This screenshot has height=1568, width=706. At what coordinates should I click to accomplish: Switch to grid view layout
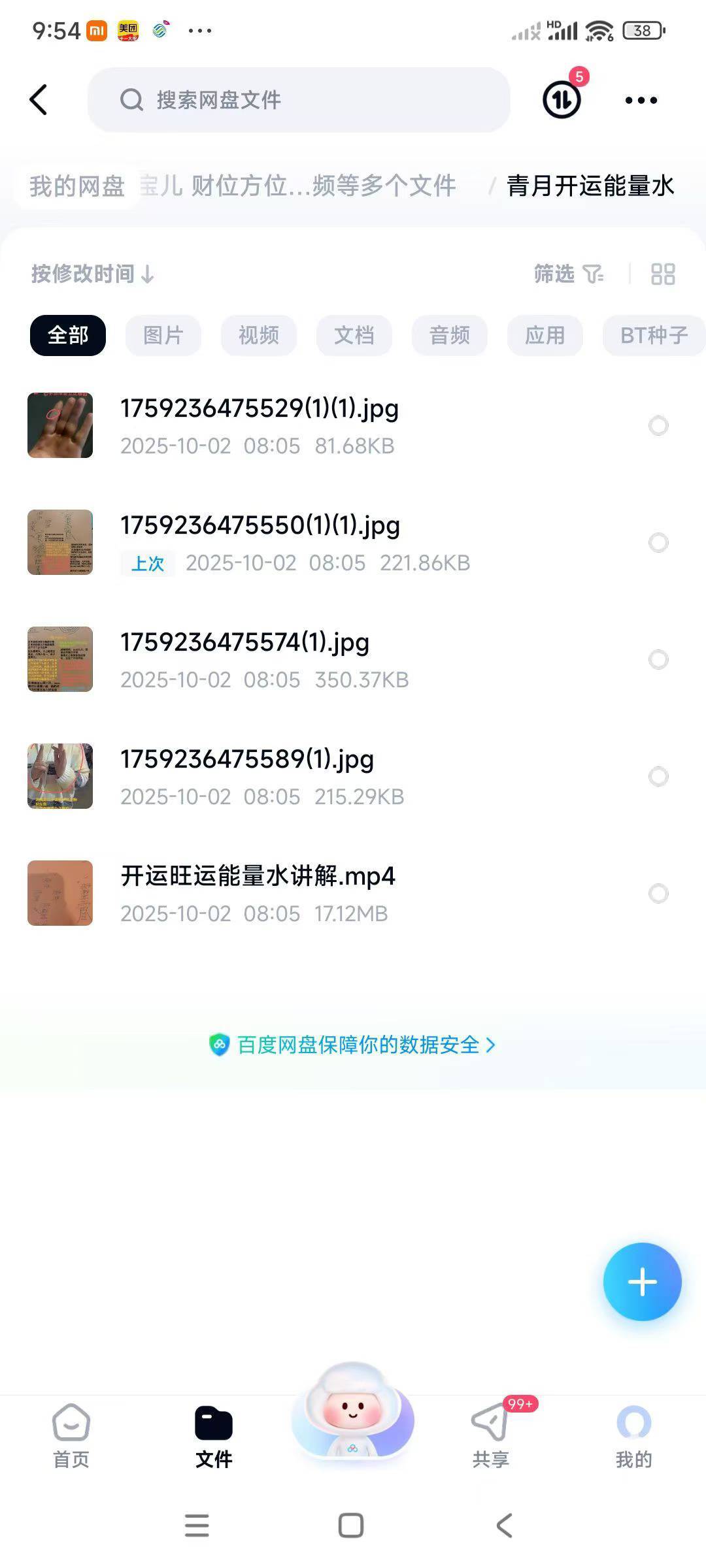665,274
